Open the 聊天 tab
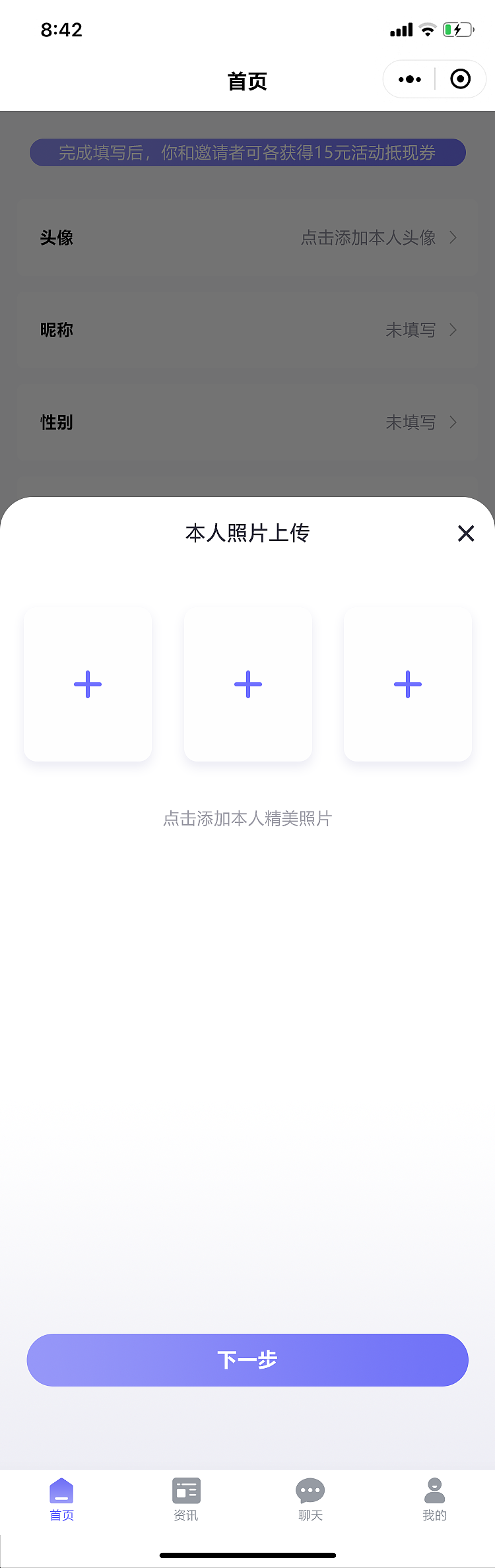Image resolution: width=495 pixels, height=1568 pixels. point(310,1499)
